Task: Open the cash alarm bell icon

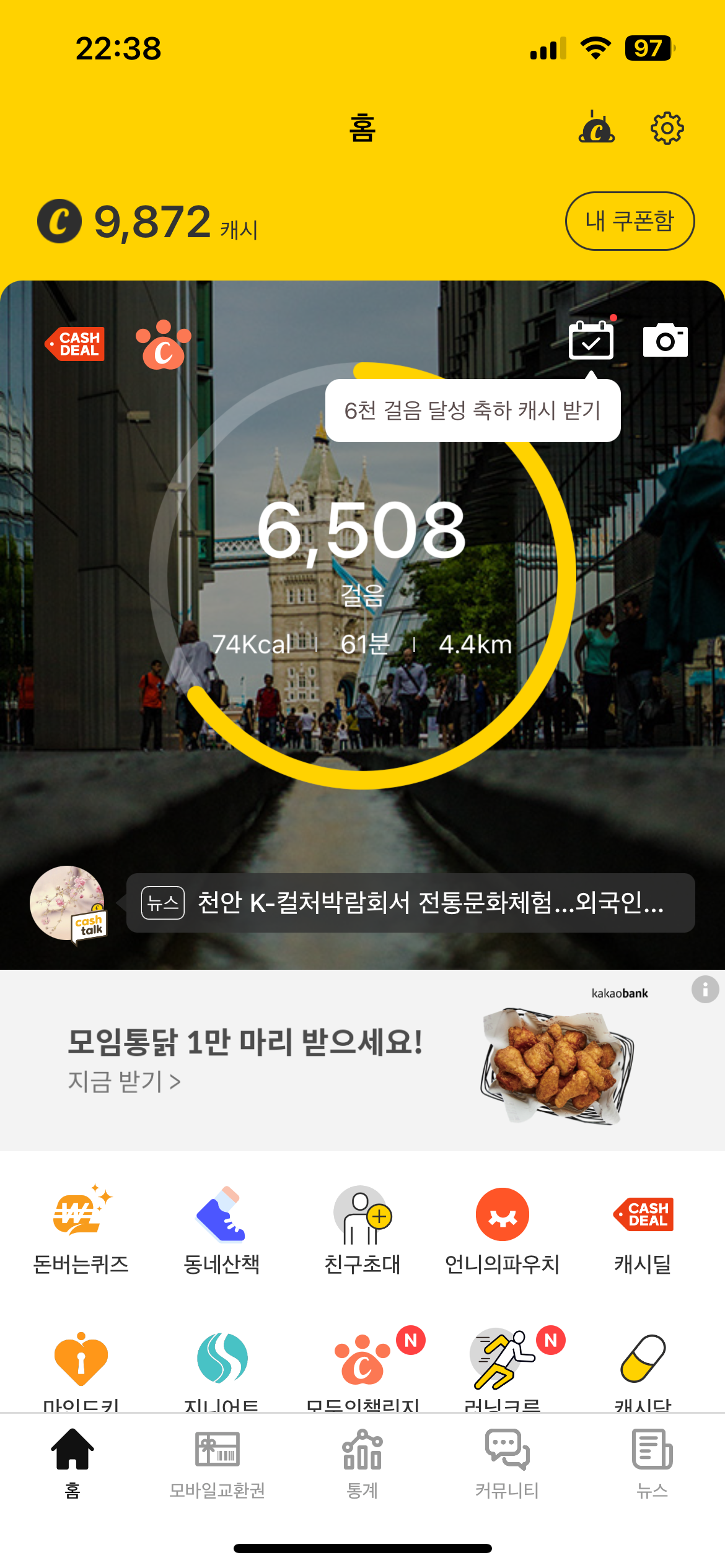Action: 596,128
